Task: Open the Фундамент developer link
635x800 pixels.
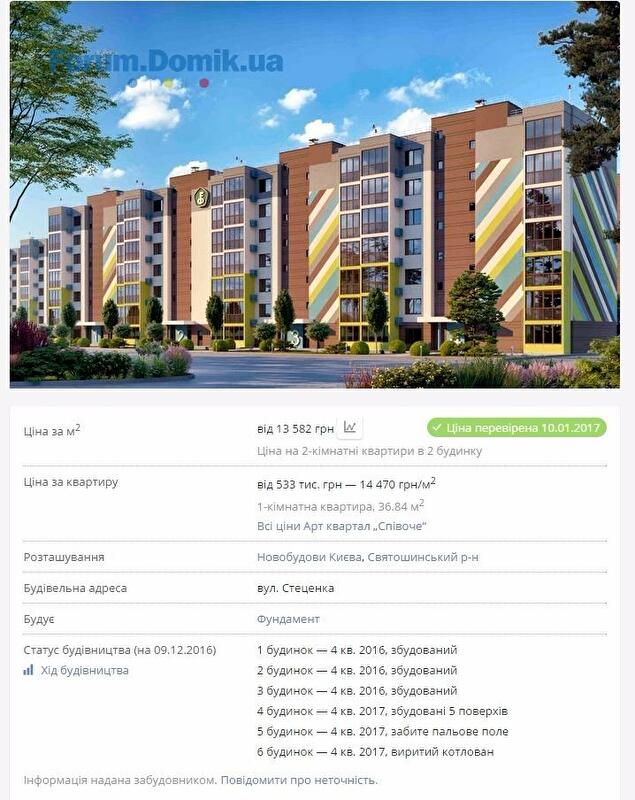Action: pos(288,619)
